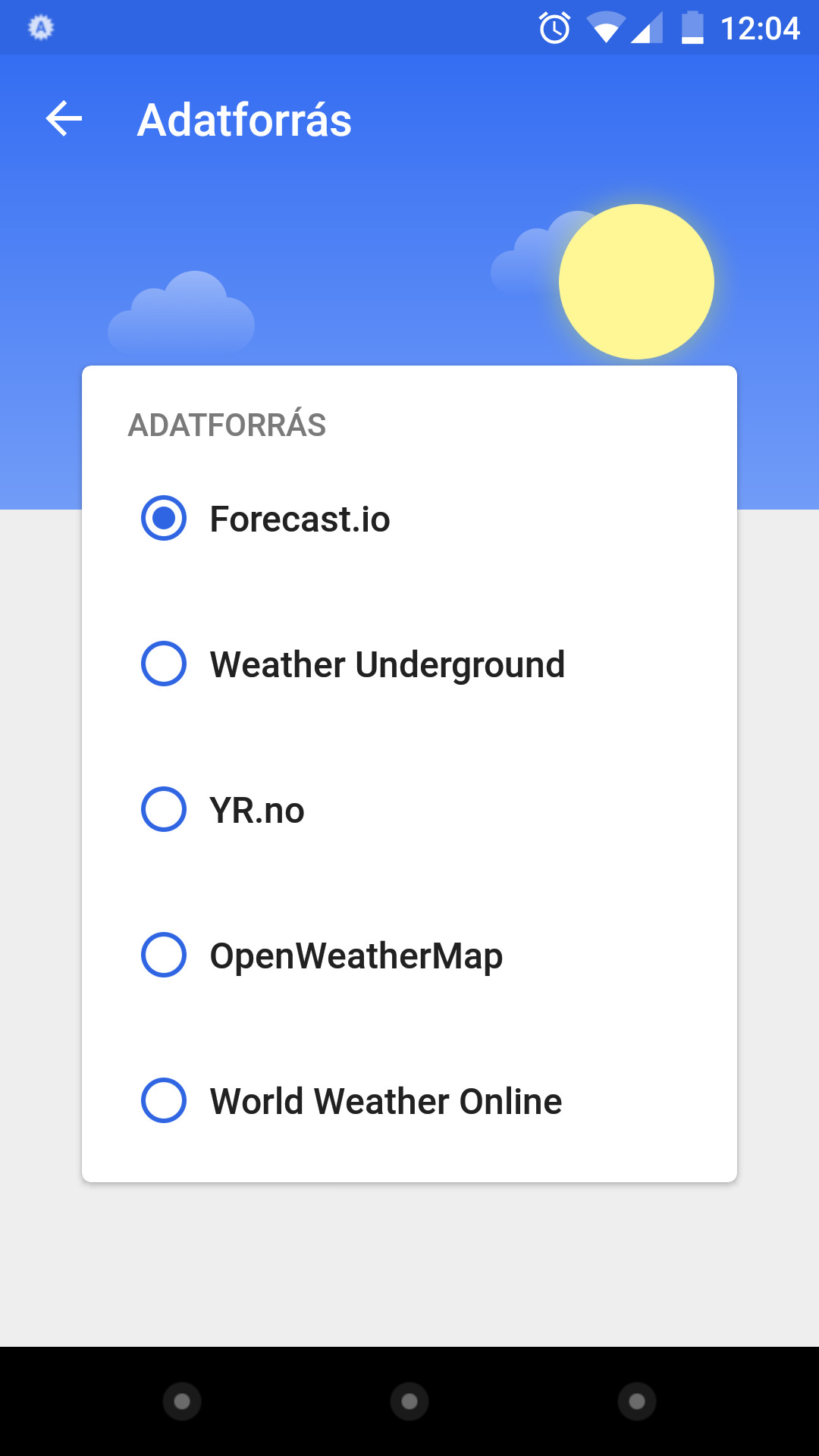
Task: Tap the system home button
Action: 409,1401
